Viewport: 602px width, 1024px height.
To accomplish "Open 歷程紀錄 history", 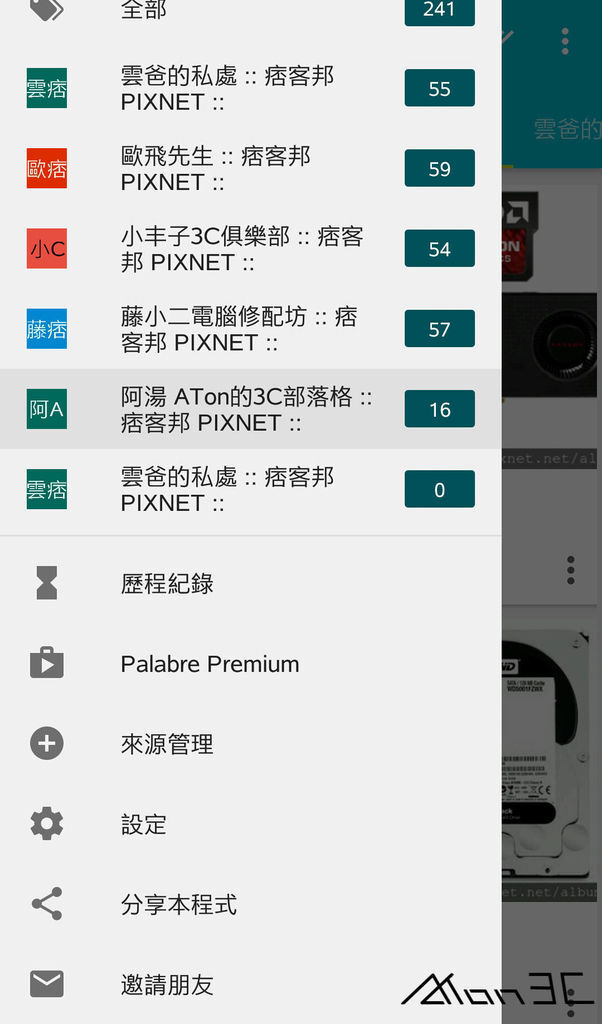I will click(x=251, y=583).
